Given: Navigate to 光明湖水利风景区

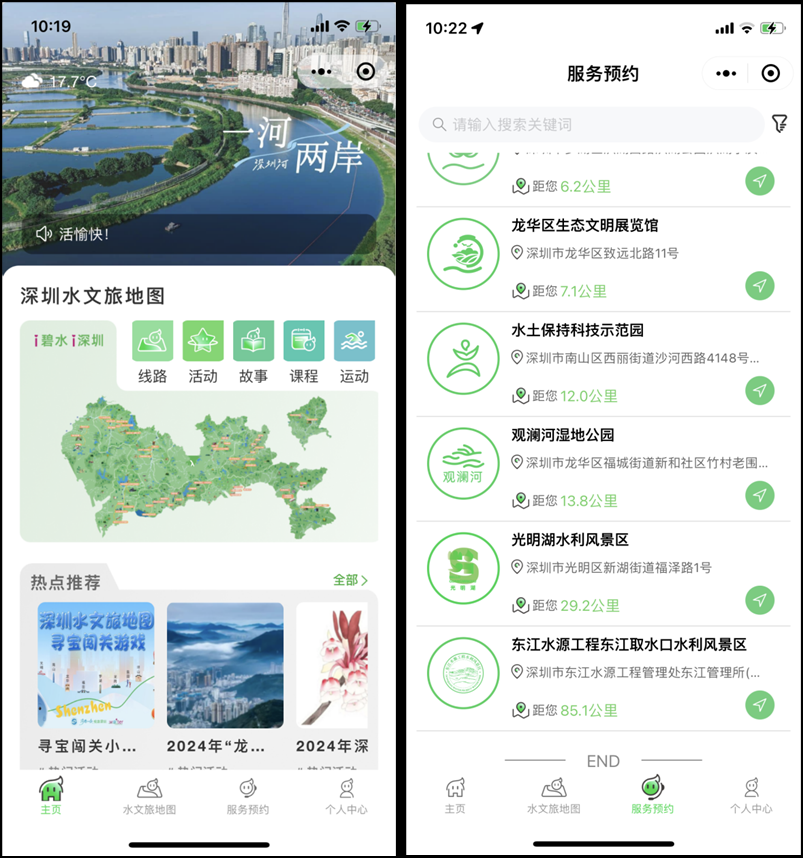Looking at the screenshot, I should (760, 600).
